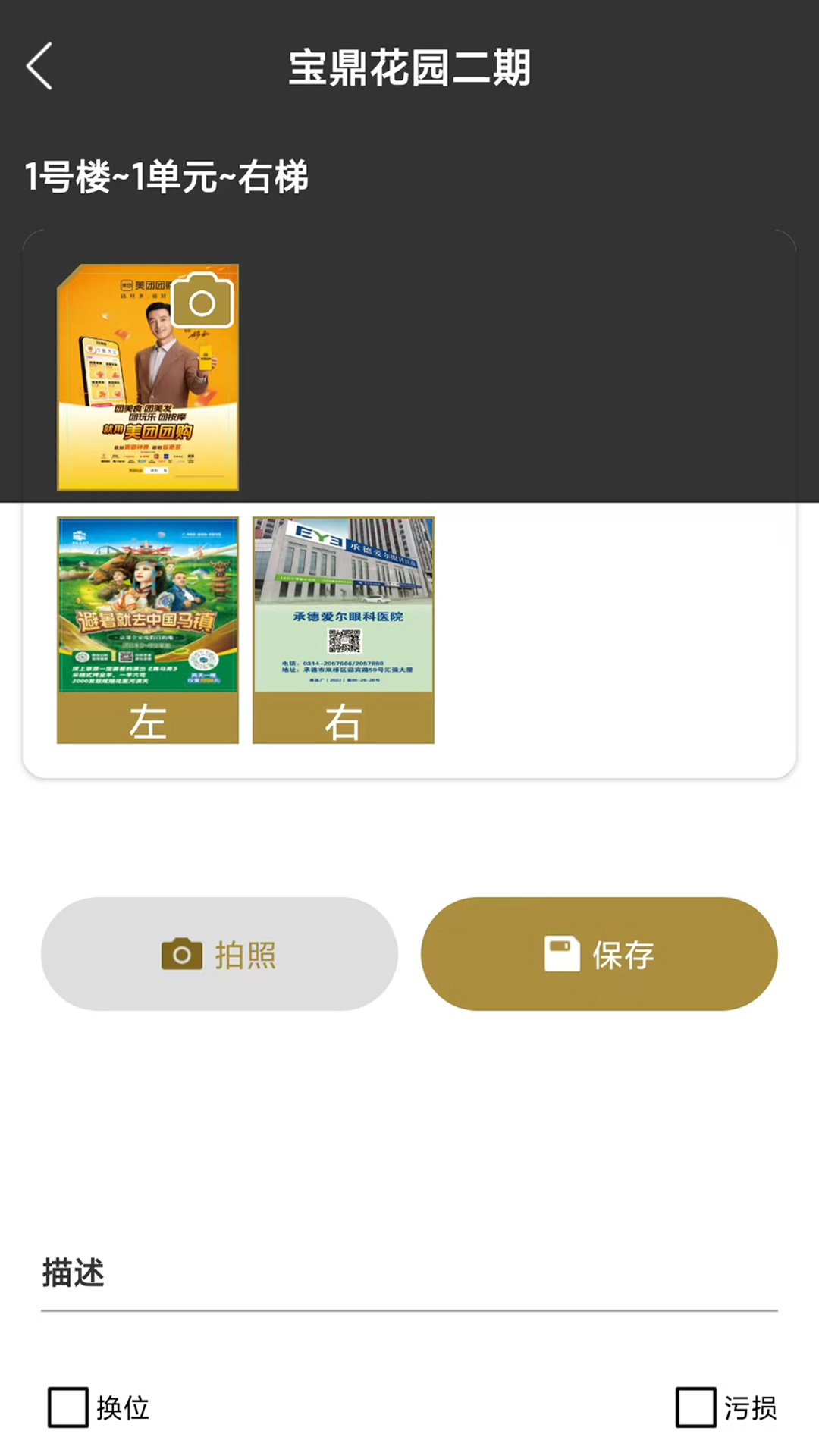Tap the 左 label on the left photo
Screen dimensions: 819x1456
(146, 720)
